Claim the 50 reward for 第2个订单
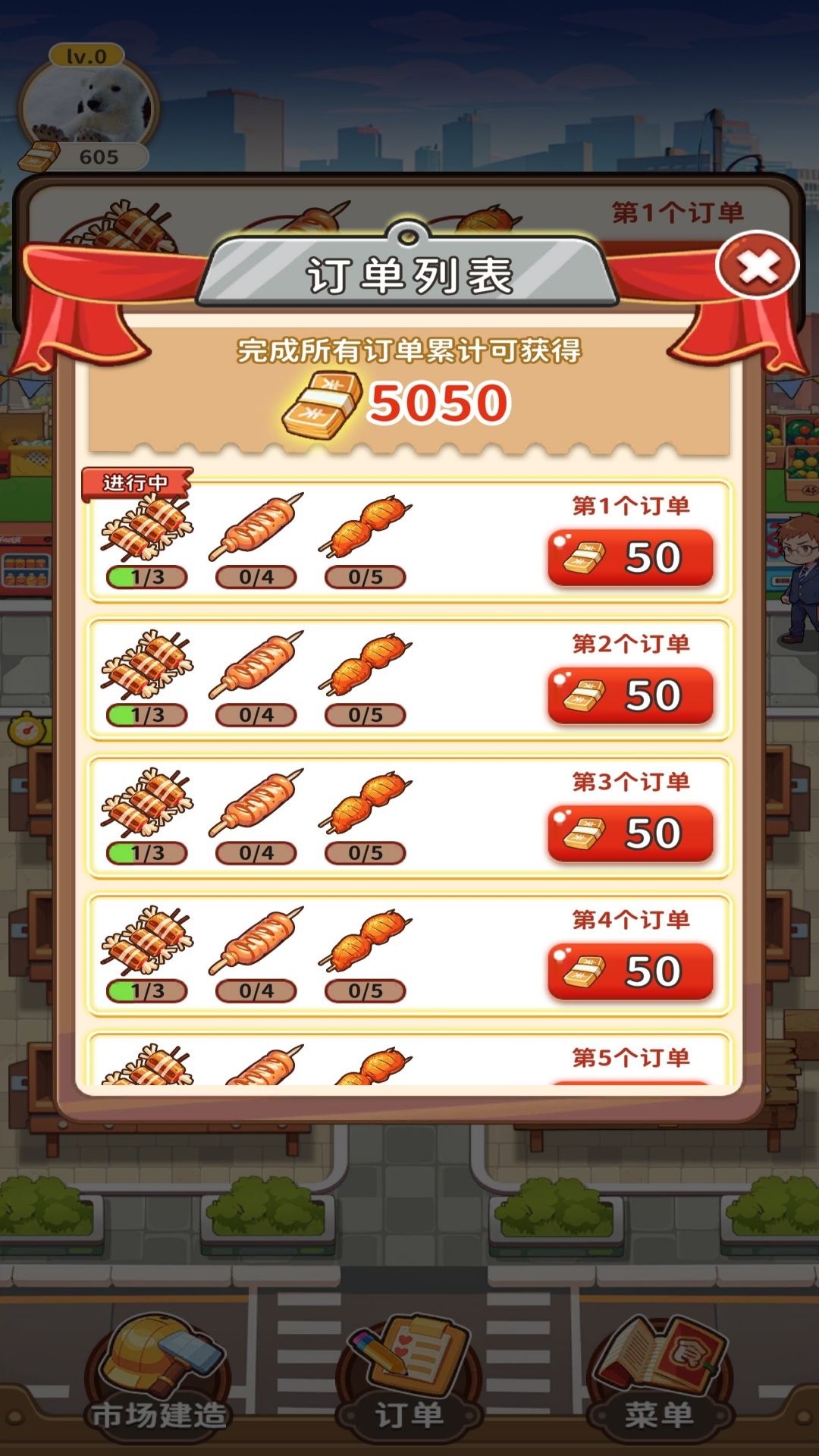The height and width of the screenshot is (1456, 819). [x=630, y=696]
